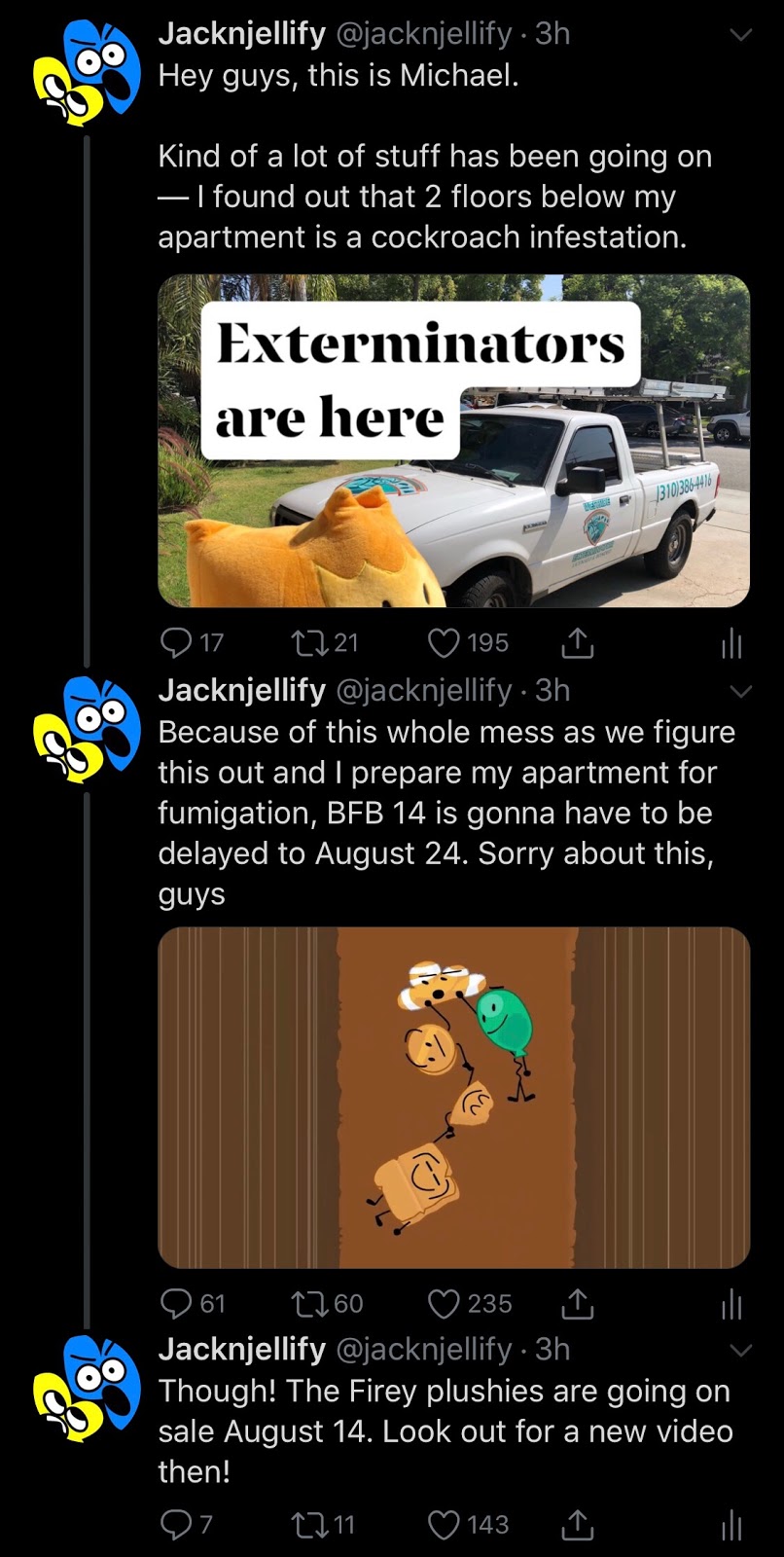Reply to the cockroach infestation tweet
Screen dimensions: 784x1557
point(177,642)
